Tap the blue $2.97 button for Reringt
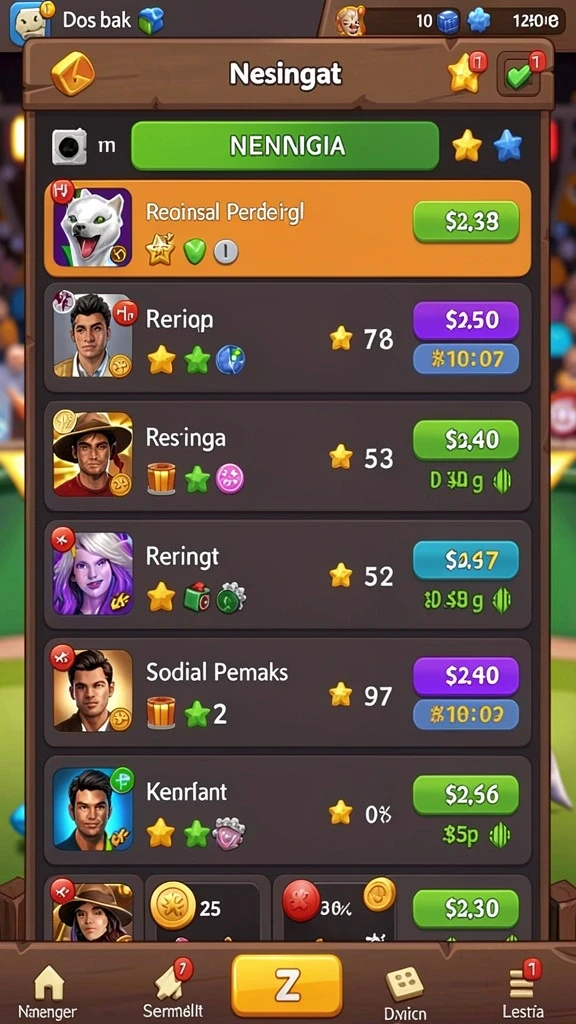The image size is (576, 1024). point(466,560)
